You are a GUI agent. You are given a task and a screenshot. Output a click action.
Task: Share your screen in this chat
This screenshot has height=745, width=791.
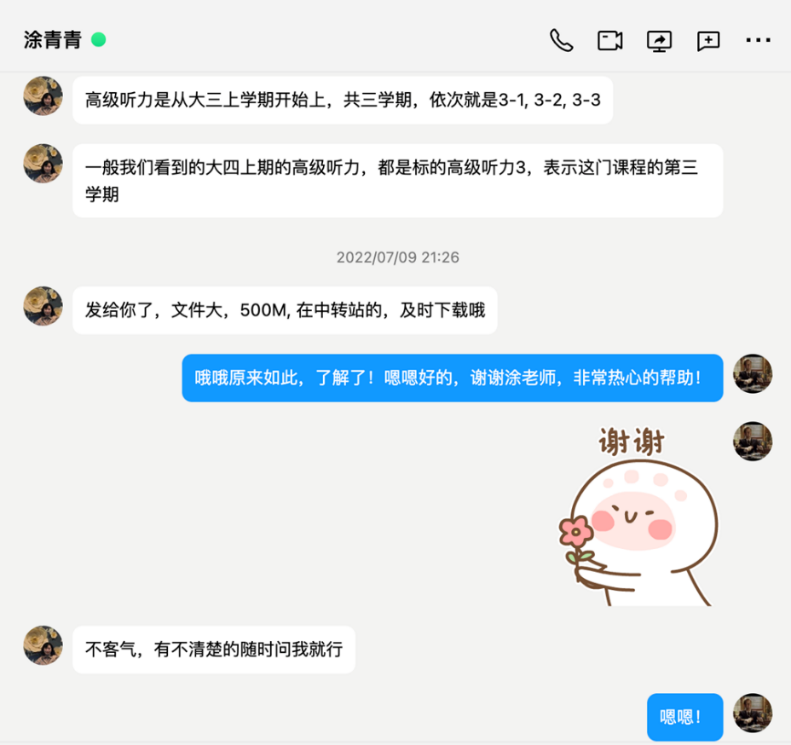click(x=659, y=40)
